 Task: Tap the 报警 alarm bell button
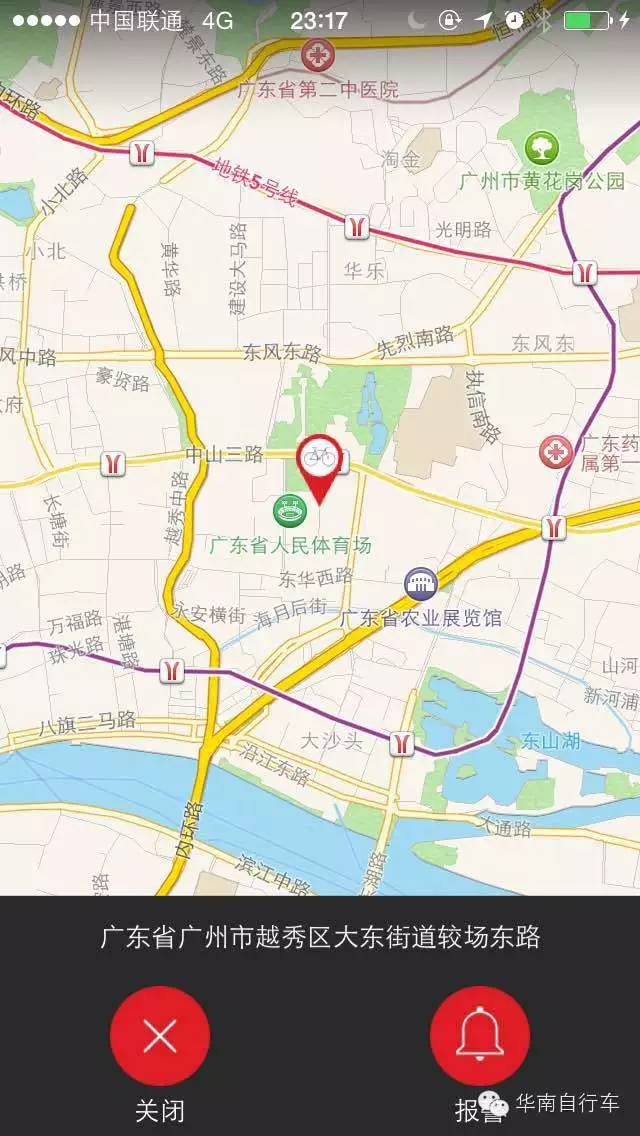coord(480,1036)
